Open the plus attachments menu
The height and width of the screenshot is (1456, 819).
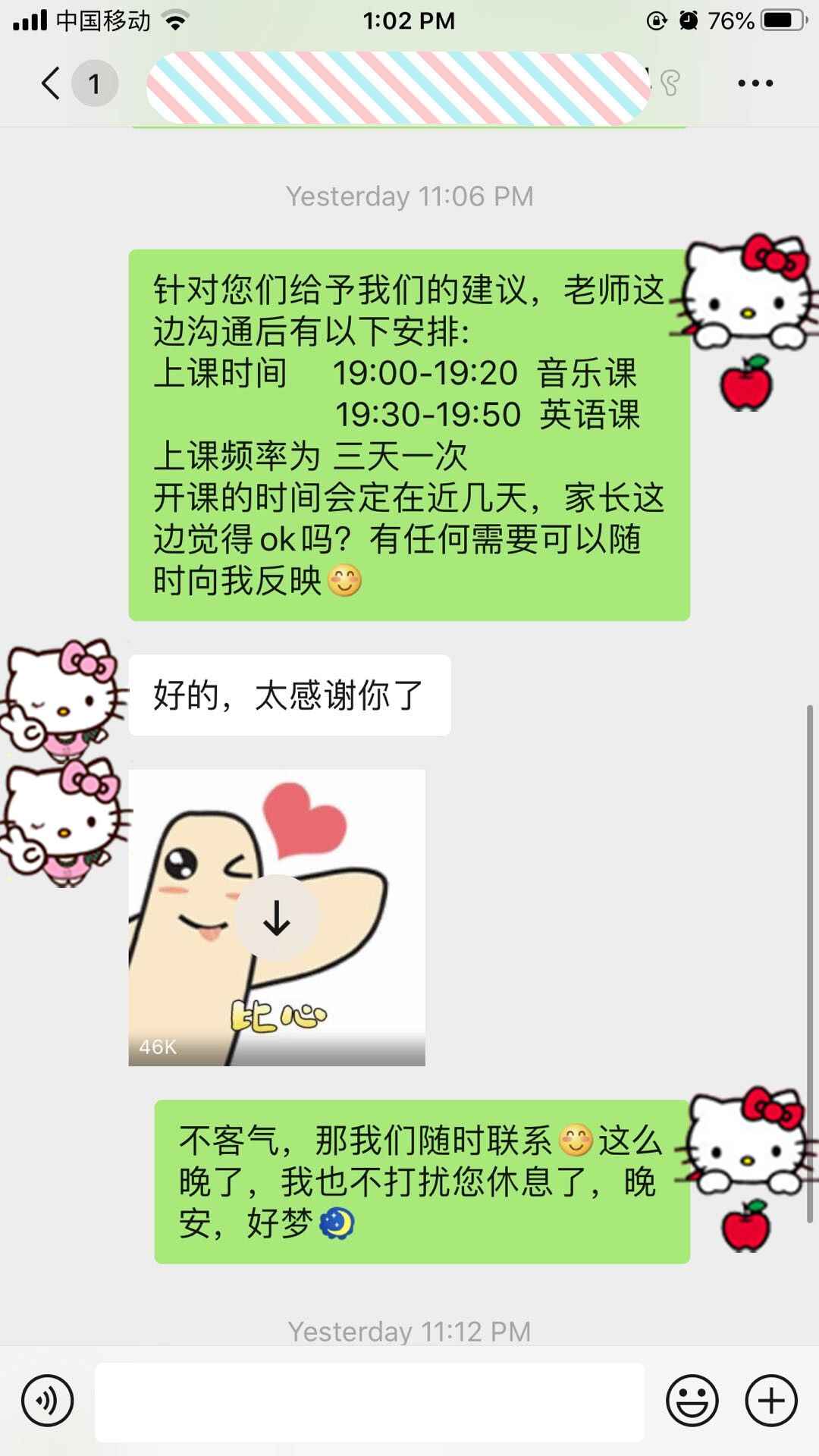(x=771, y=1400)
